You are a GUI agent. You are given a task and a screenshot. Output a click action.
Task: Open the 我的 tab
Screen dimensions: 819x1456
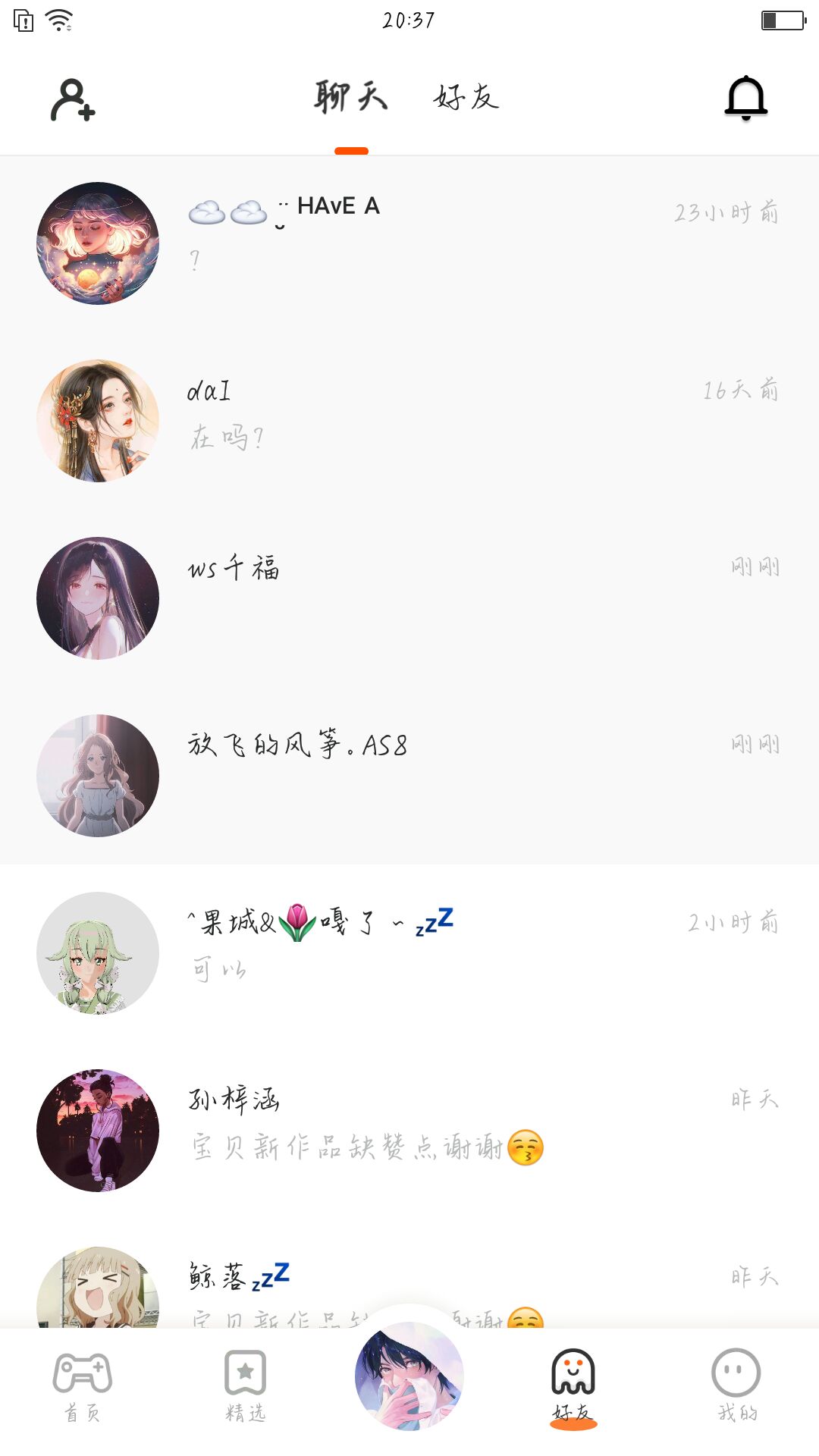[736, 1385]
